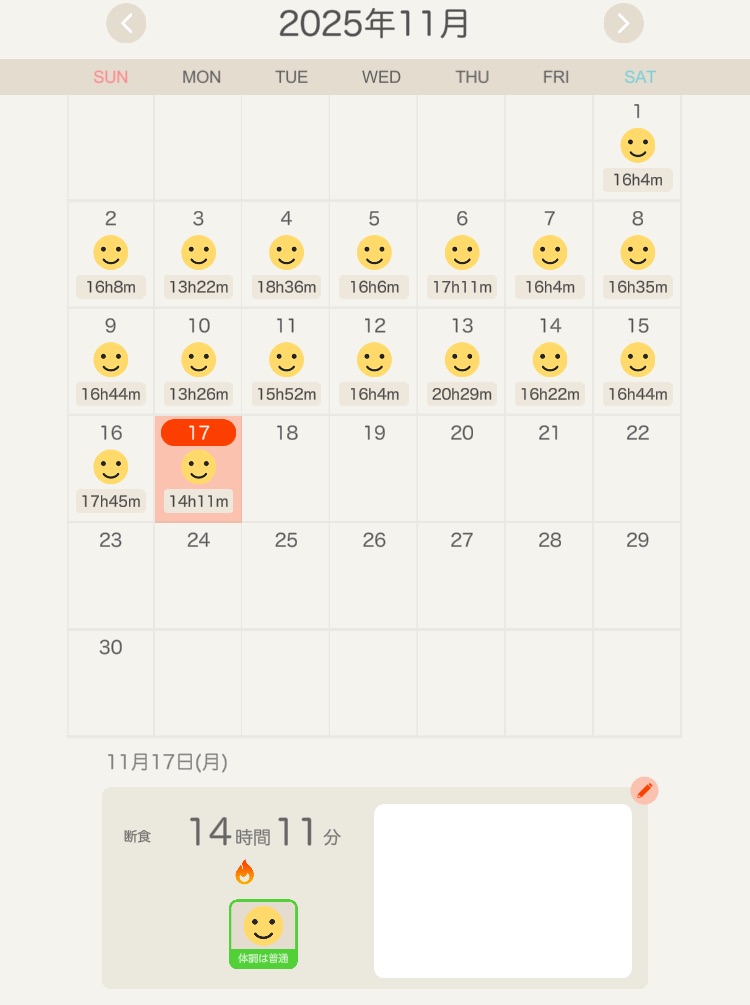Screen dimensions: 750x1005
Task: Choose November 30 on the calendar
Action: [x=111, y=682]
